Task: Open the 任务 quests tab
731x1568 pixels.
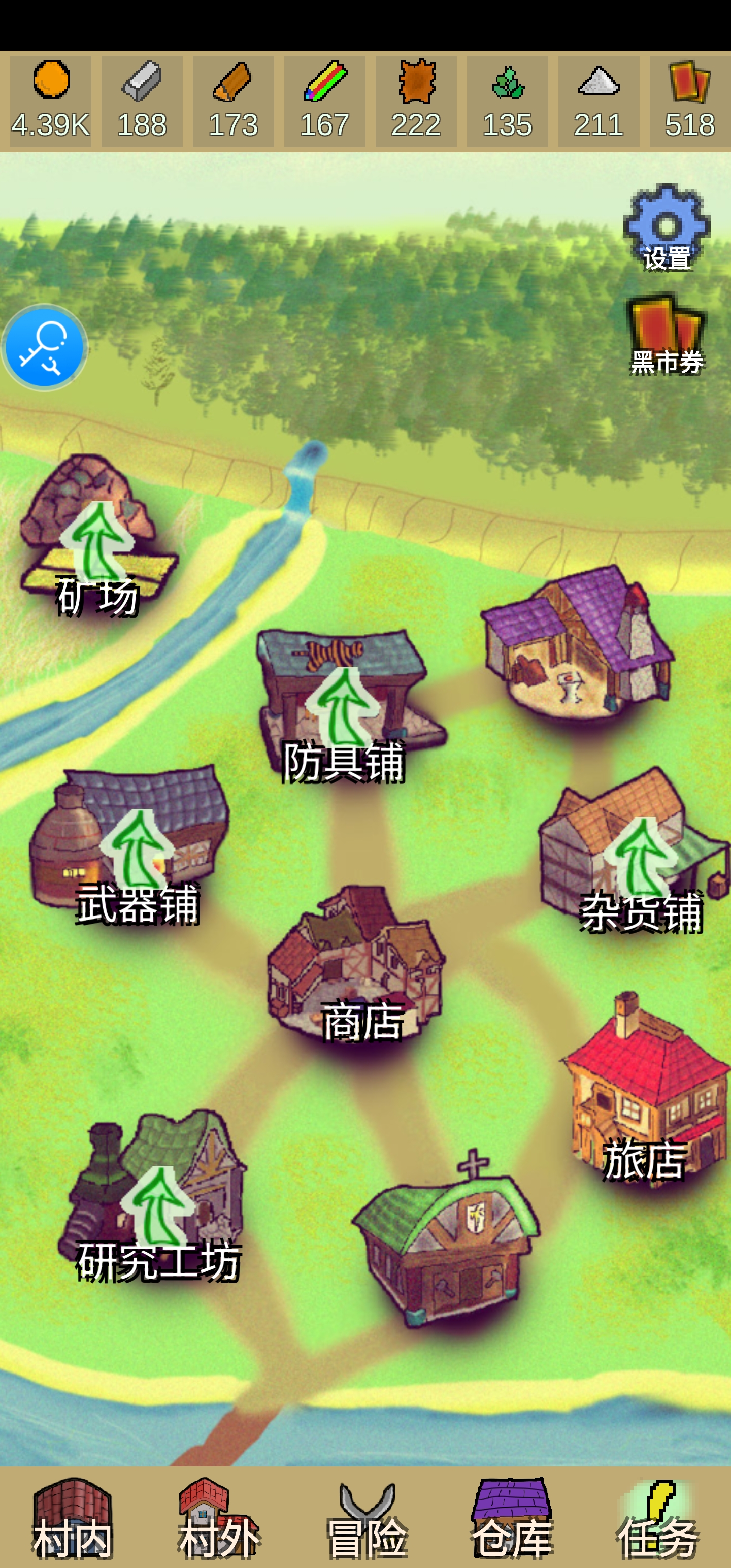Action: 658,1518
